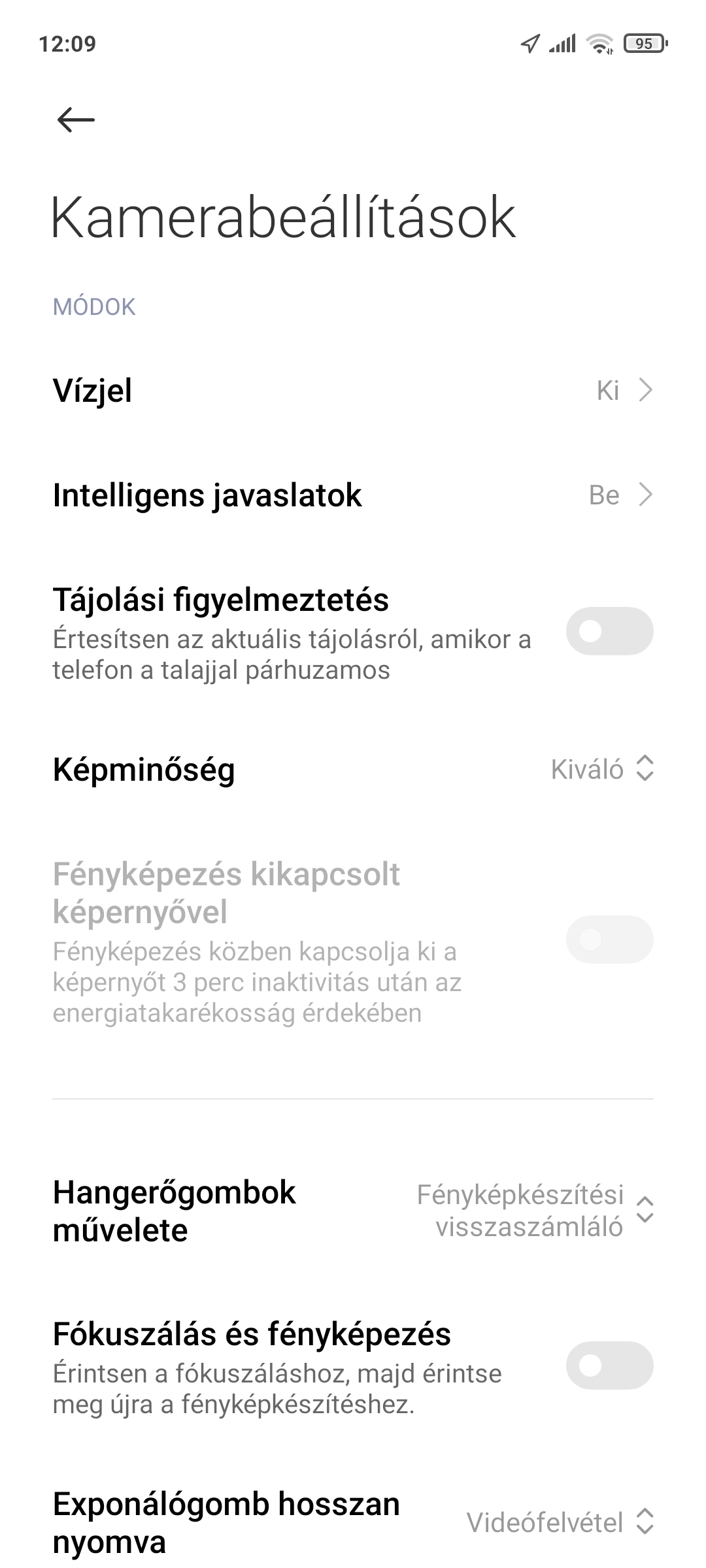The width and height of the screenshot is (706, 1568).
Task: Go back using the arrow icon
Action: (76, 120)
